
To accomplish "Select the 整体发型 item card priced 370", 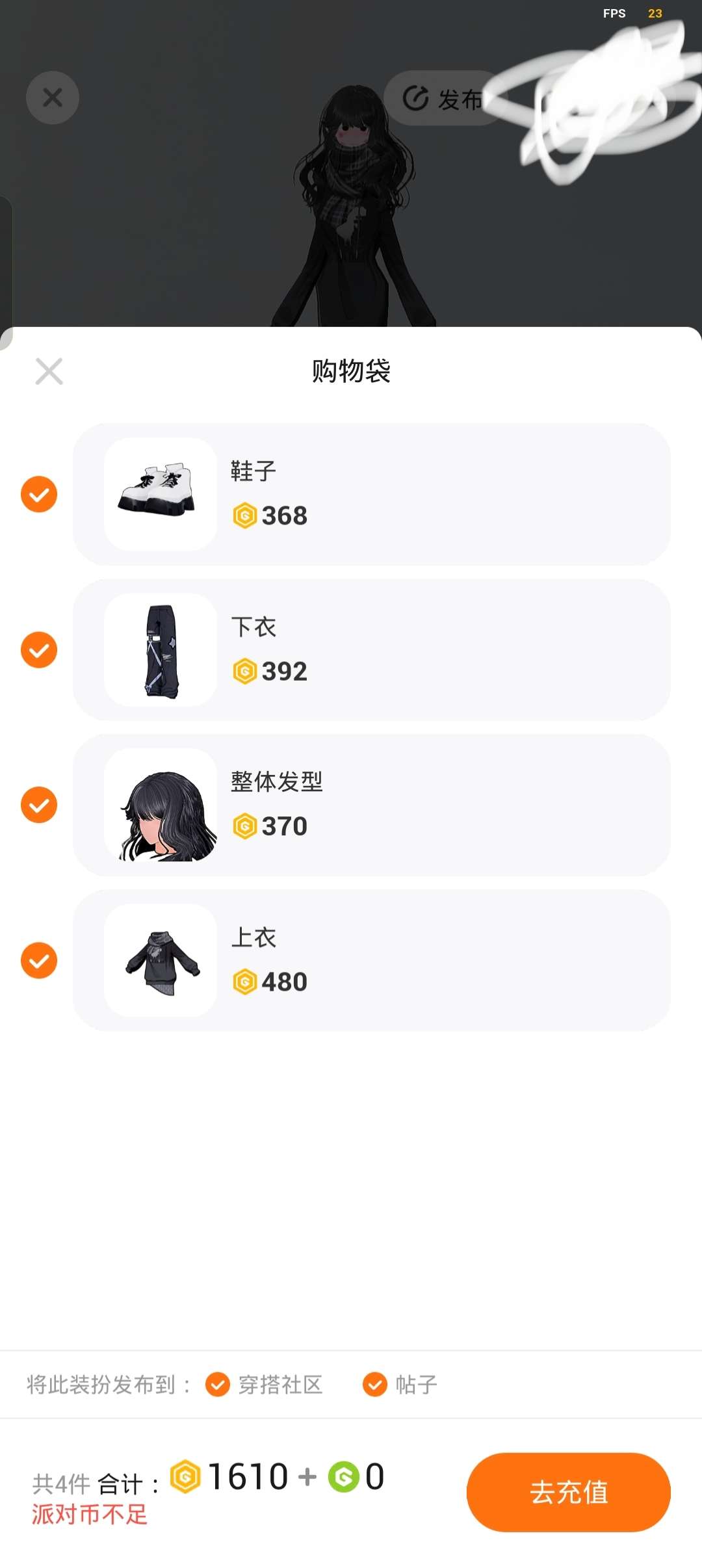I will pyautogui.click(x=371, y=805).
